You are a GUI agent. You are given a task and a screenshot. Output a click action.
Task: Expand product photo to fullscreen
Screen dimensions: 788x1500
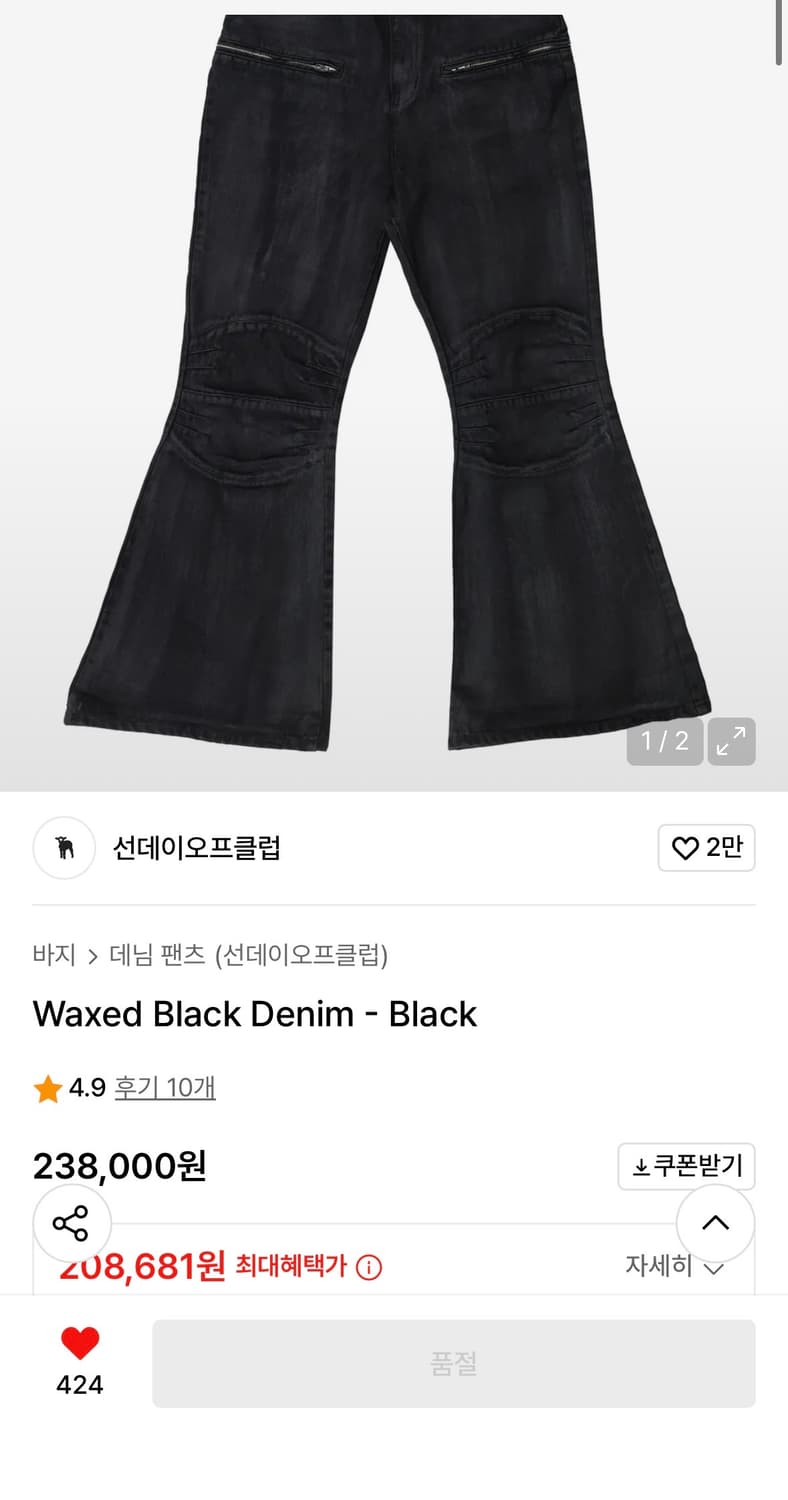click(731, 741)
